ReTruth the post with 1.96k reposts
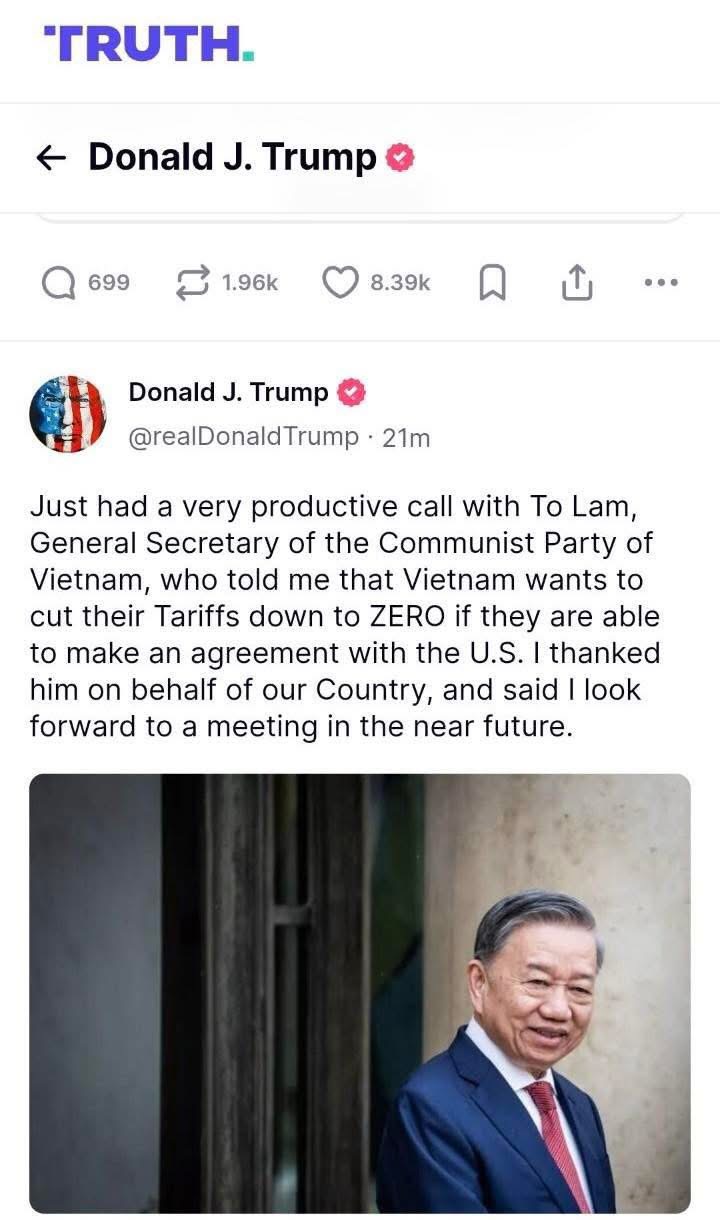The height and width of the screenshot is (1220, 720). [190, 283]
